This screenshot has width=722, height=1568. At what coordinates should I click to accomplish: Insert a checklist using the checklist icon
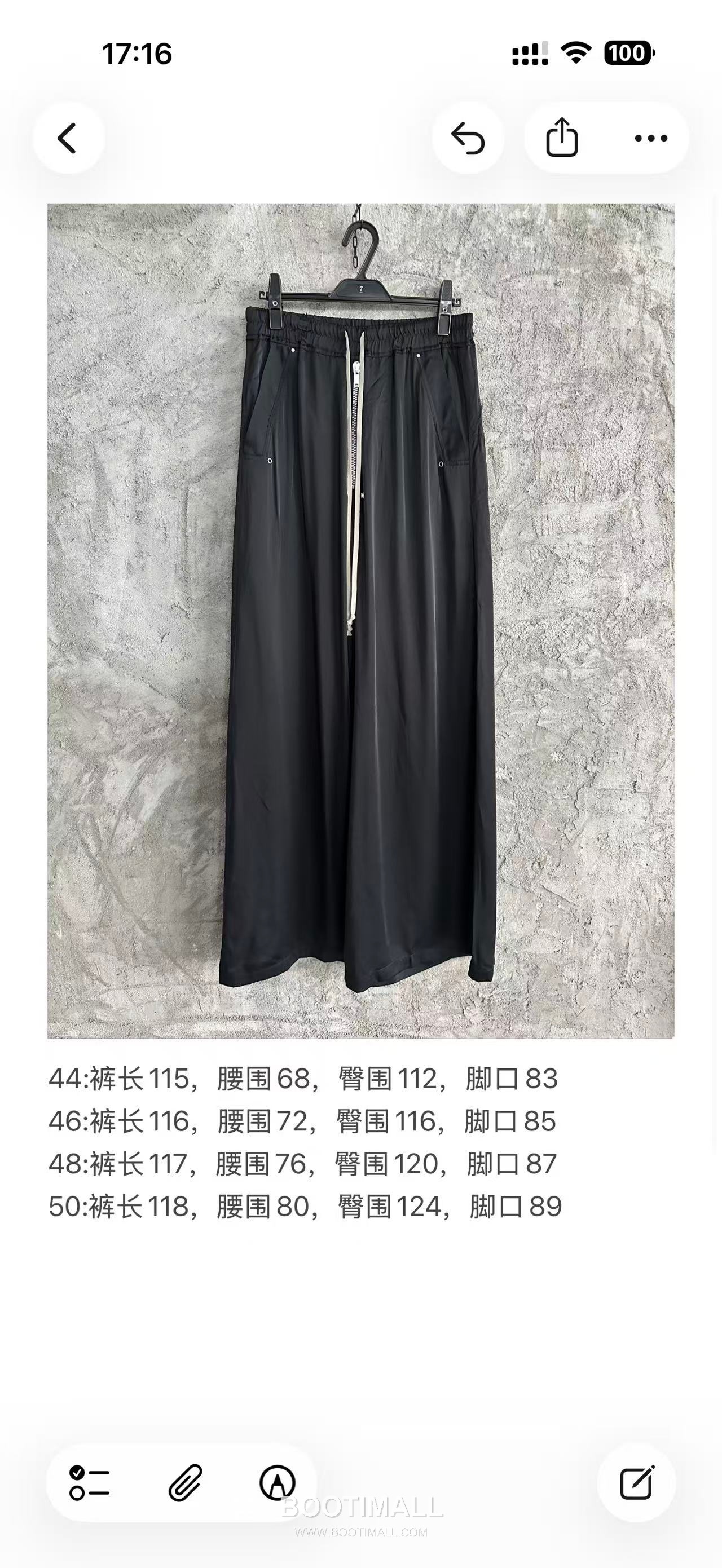click(x=89, y=1483)
